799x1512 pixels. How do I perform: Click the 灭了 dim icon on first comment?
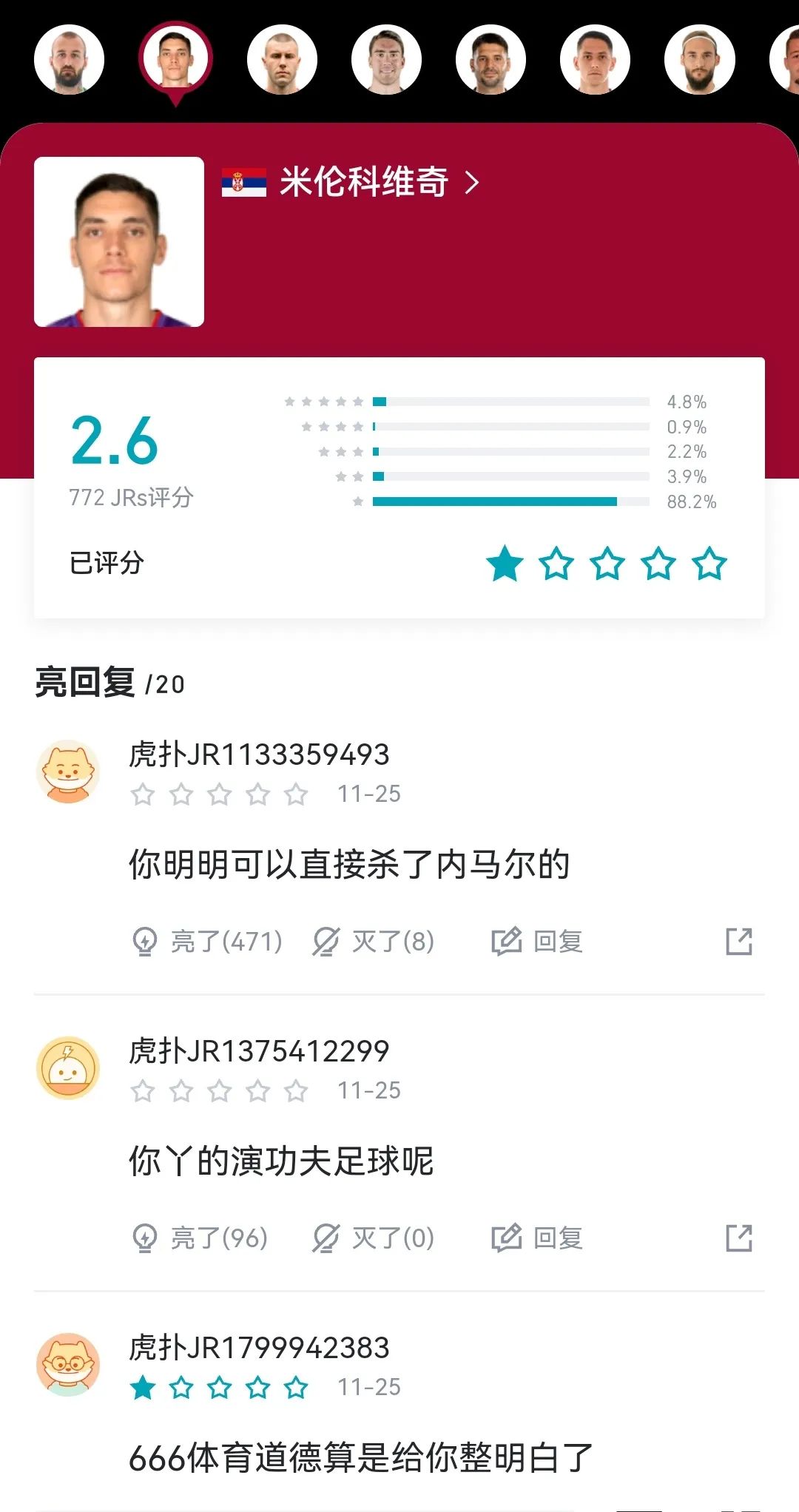coord(326,941)
